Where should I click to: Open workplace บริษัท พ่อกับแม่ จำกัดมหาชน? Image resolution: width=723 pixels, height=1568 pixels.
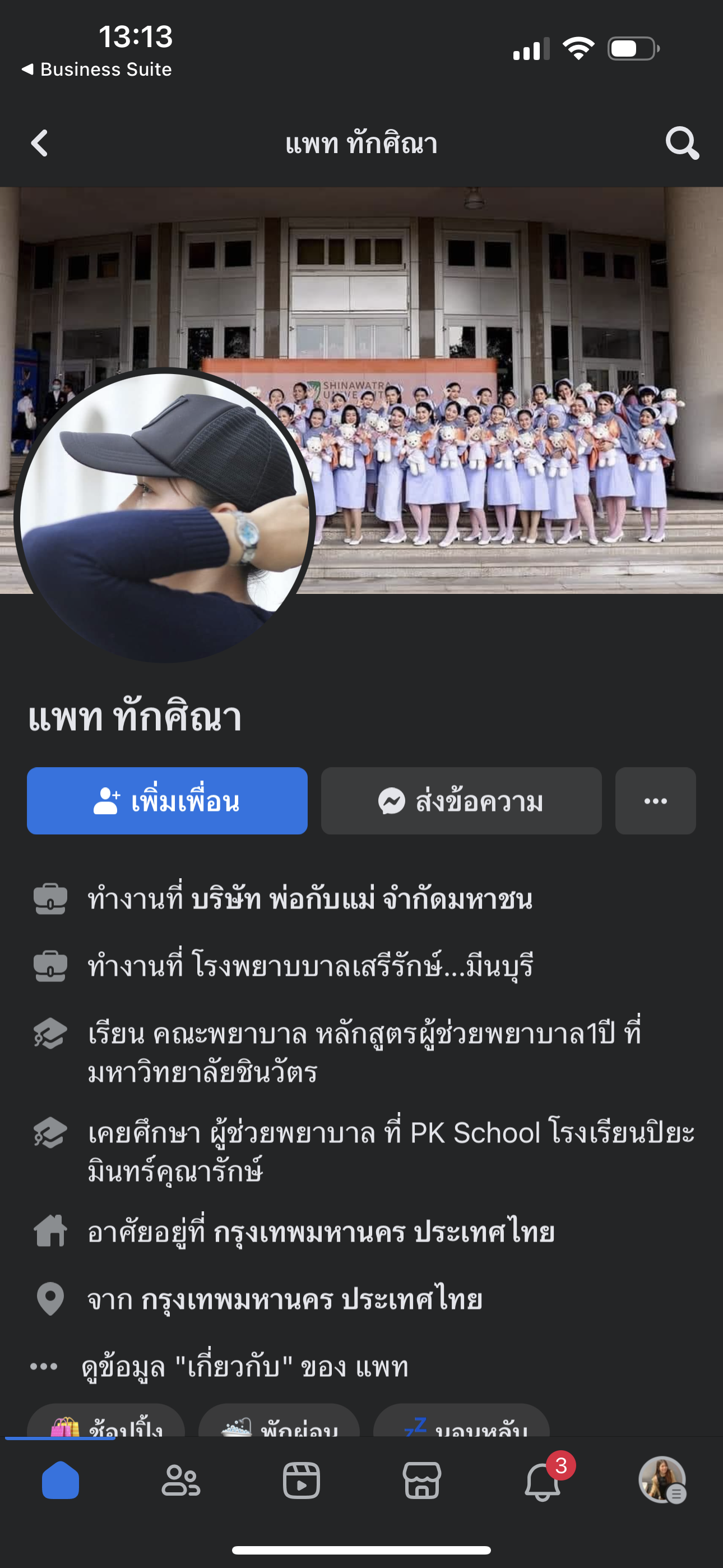click(x=361, y=899)
